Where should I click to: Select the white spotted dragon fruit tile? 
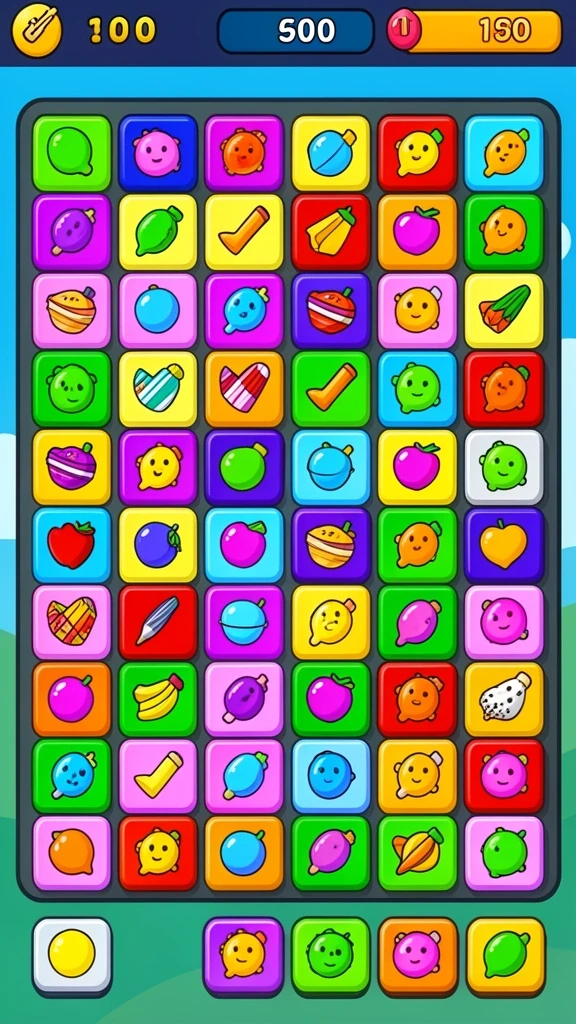(504, 699)
